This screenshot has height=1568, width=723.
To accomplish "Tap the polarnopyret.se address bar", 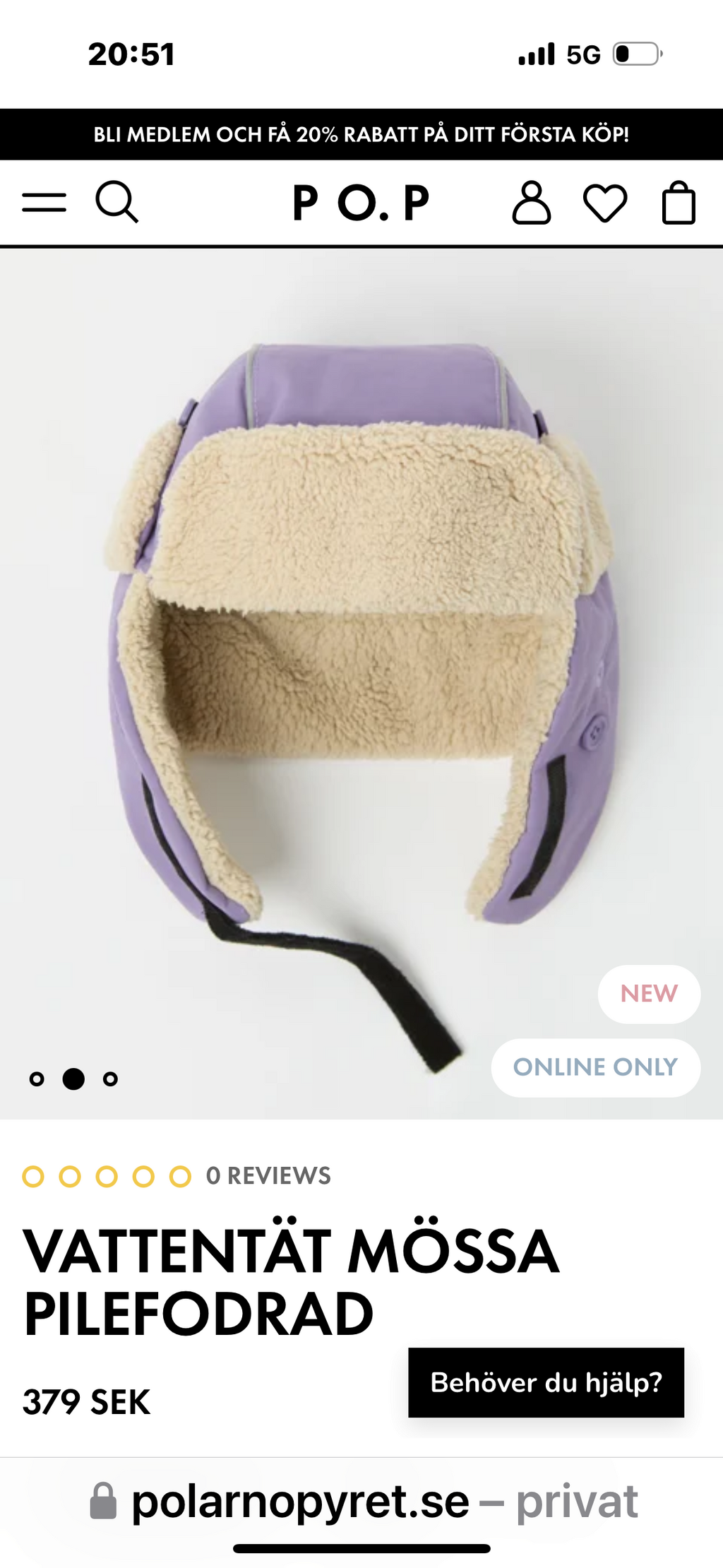I will point(361,1502).
